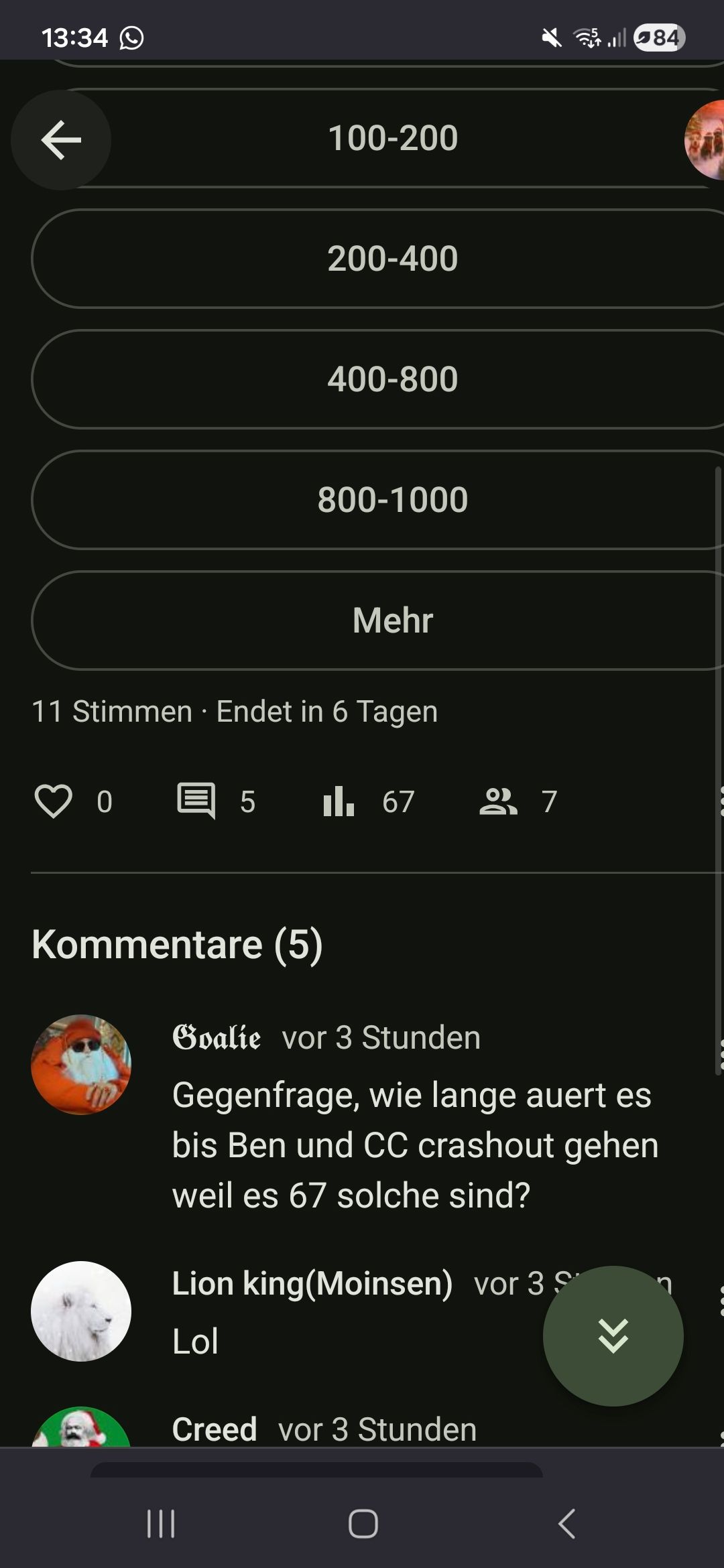
Task: Show the participants people icon
Action: pyautogui.click(x=498, y=801)
